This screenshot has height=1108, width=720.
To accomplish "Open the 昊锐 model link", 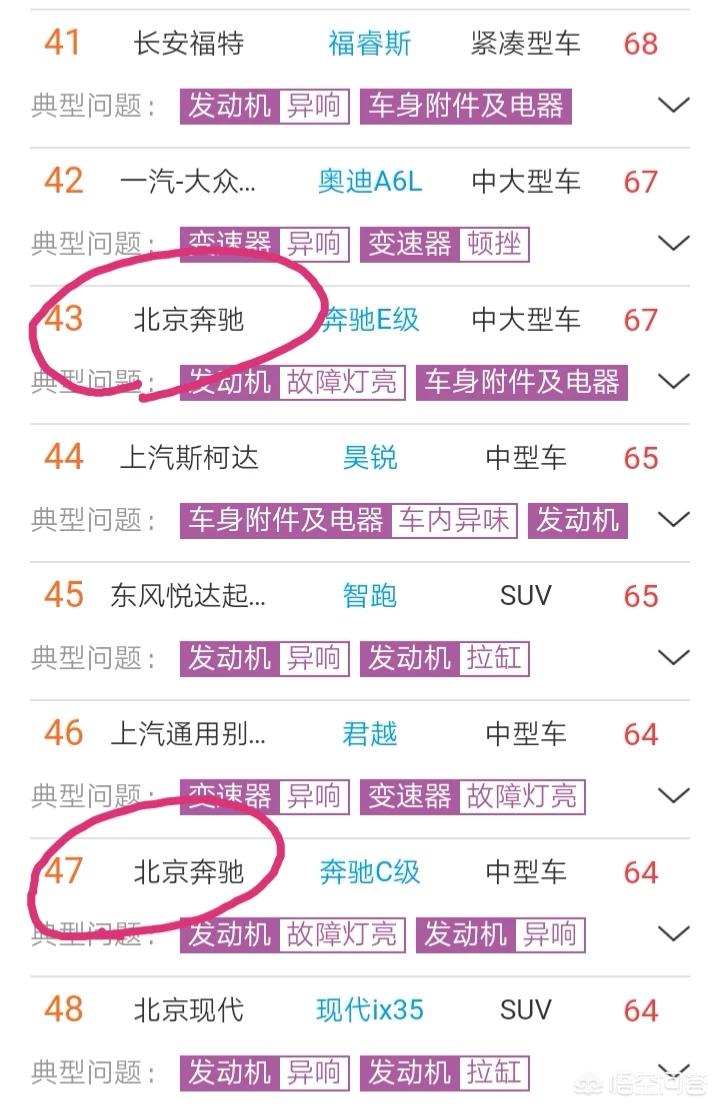I will click(369, 458).
